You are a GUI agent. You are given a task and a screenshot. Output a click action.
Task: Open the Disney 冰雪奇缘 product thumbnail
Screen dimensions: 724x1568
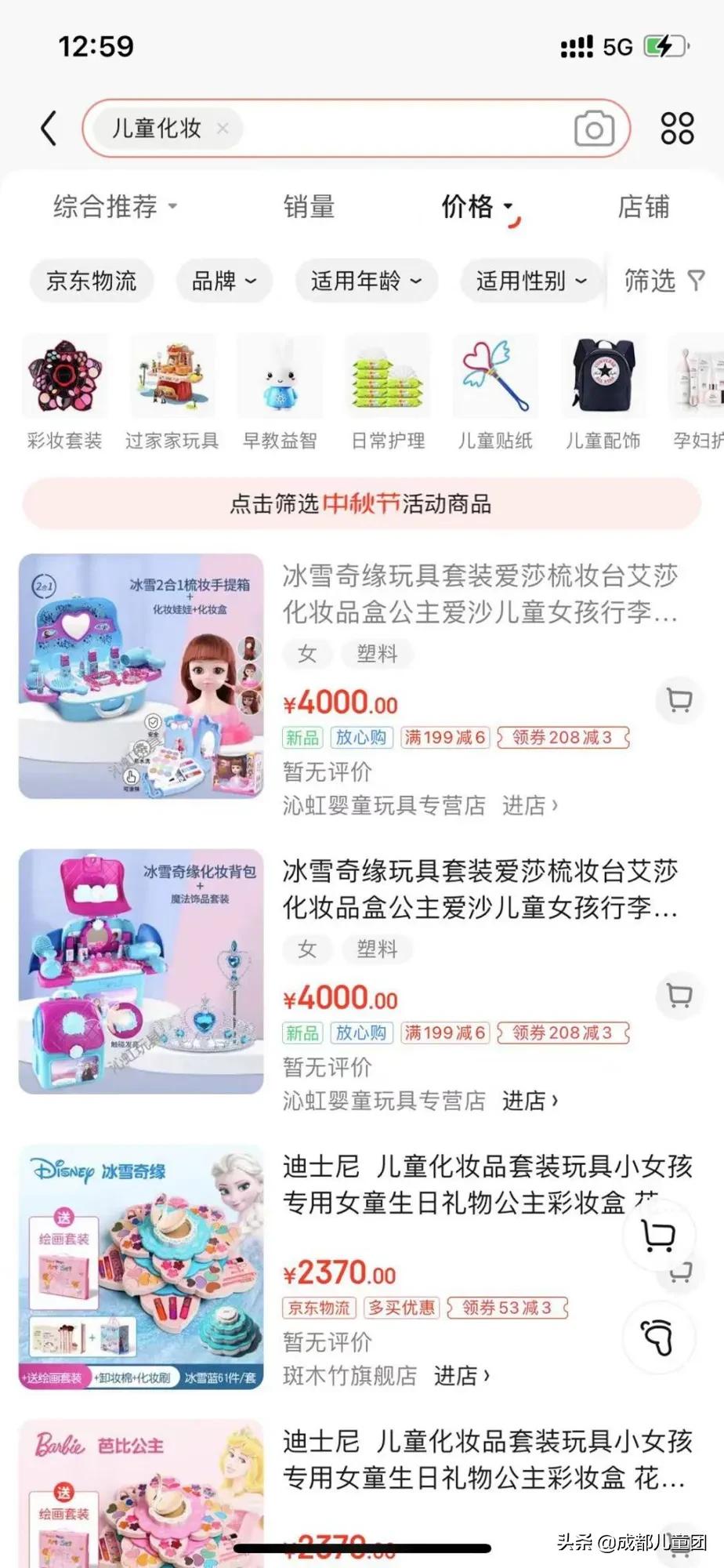point(141,1264)
